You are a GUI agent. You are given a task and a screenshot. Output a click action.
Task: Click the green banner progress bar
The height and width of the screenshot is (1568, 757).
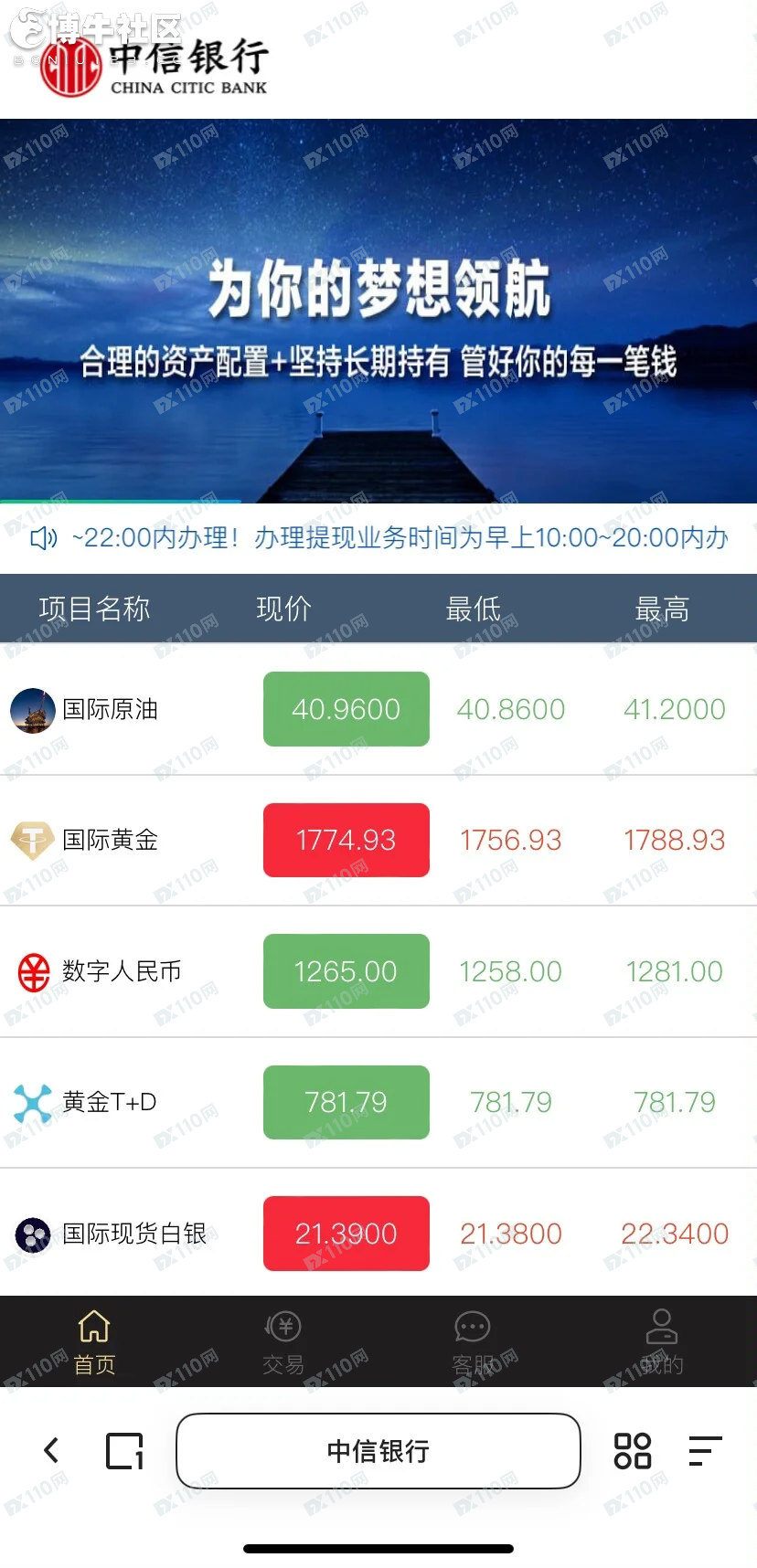tap(119, 503)
